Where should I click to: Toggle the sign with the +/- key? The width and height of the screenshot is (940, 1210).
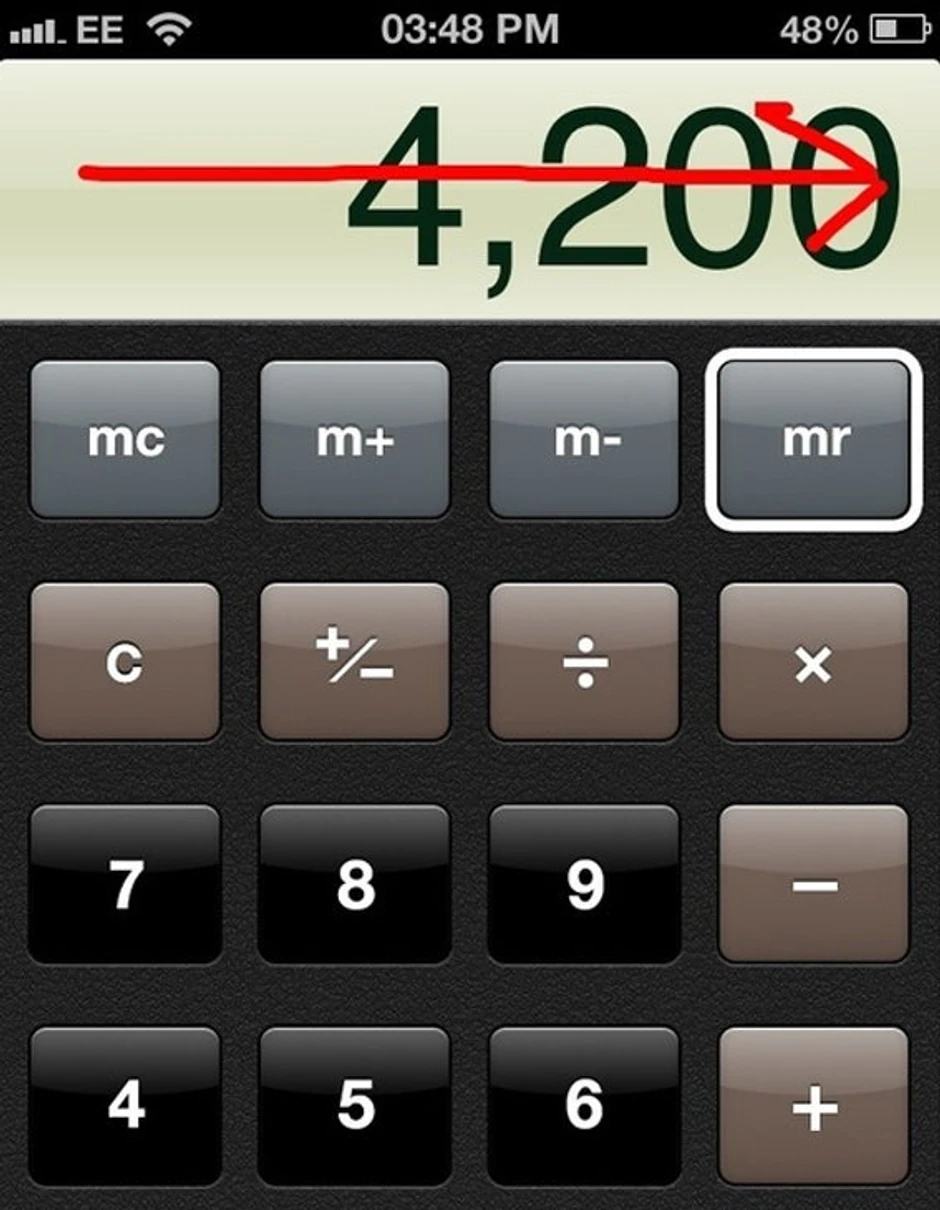[354, 661]
